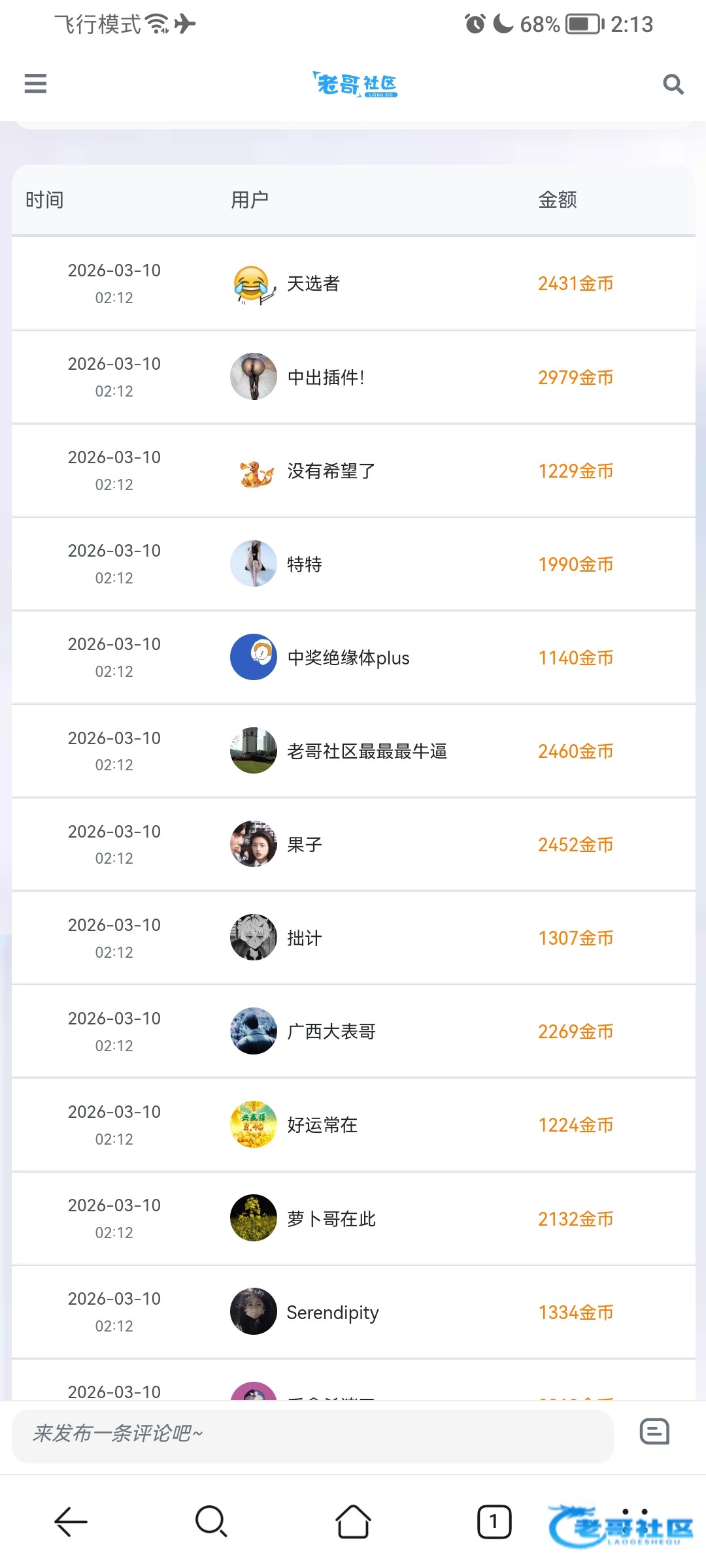Open the browser search button
The image size is (706, 1568).
(211, 1522)
